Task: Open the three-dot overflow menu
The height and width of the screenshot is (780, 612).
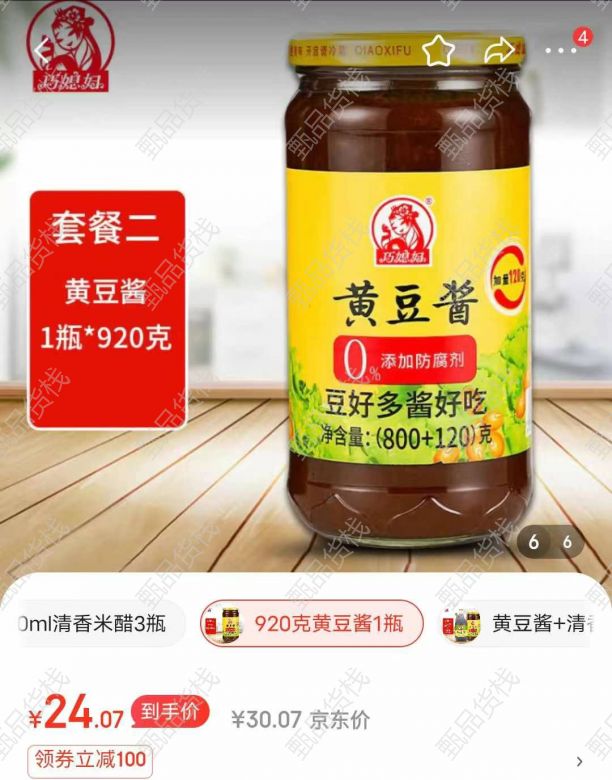Action: pos(560,50)
